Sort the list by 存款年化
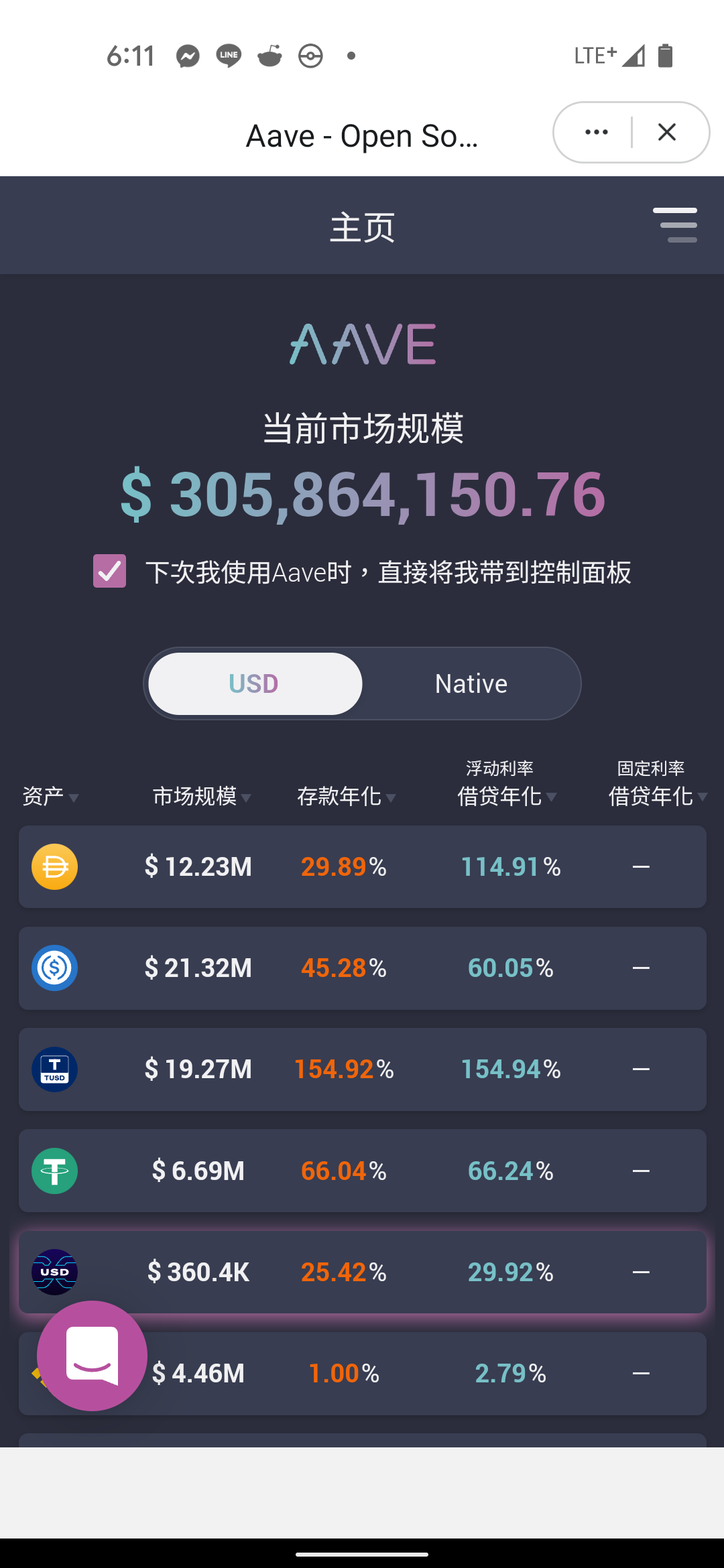The width and height of the screenshot is (724, 1568). click(347, 796)
